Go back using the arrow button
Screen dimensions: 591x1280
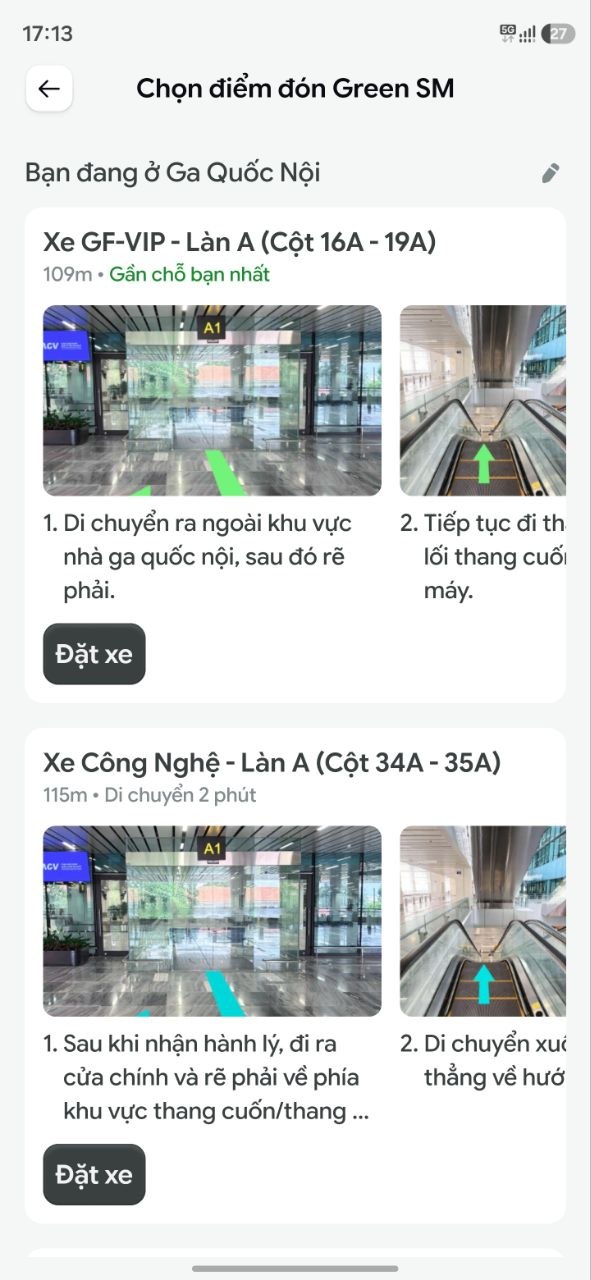(49, 89)
